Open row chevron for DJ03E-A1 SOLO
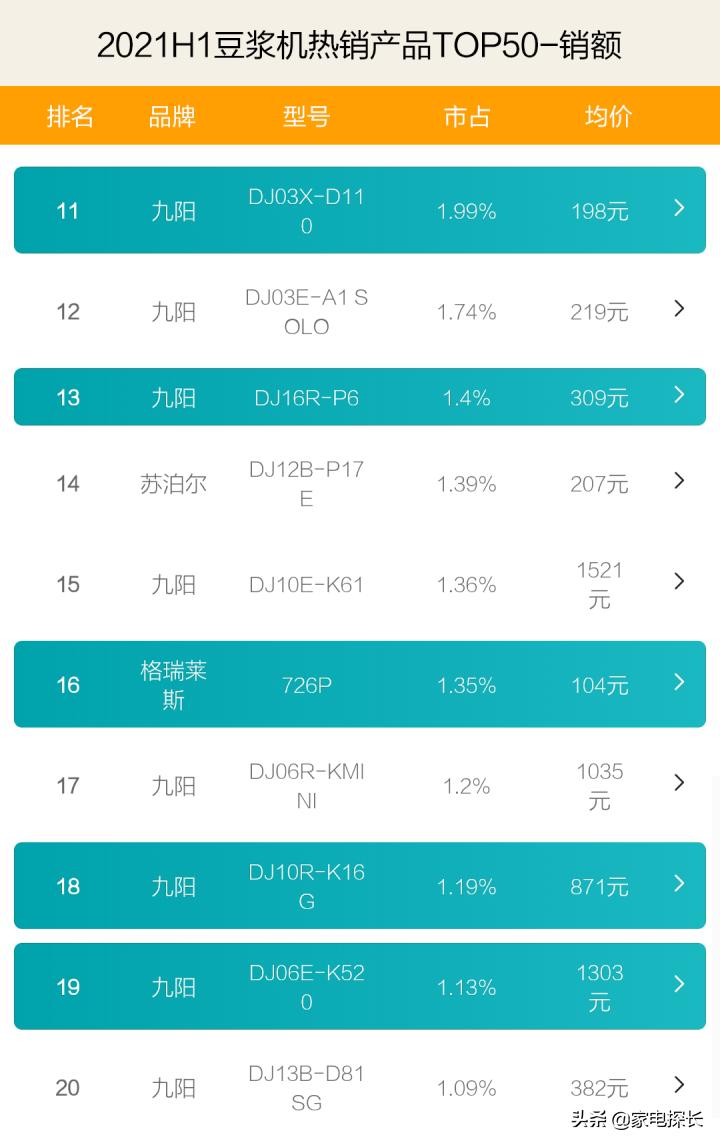Screen dimensions: 720x1145 (x=678, y=309)
